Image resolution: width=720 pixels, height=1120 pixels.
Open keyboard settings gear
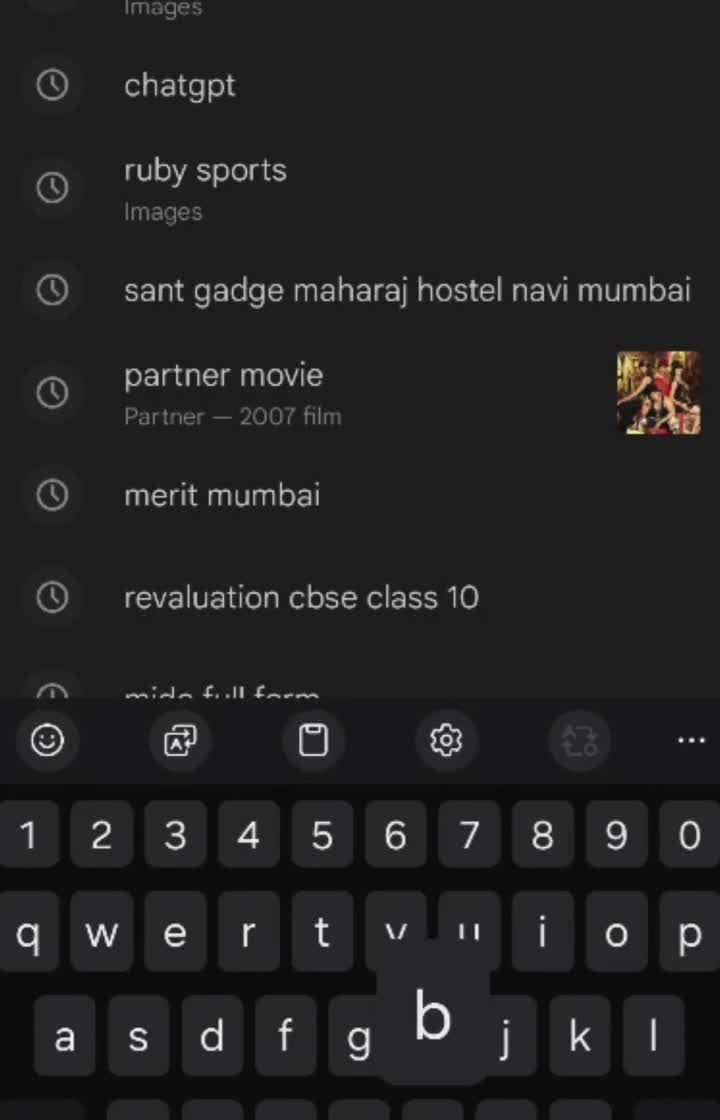446,741
